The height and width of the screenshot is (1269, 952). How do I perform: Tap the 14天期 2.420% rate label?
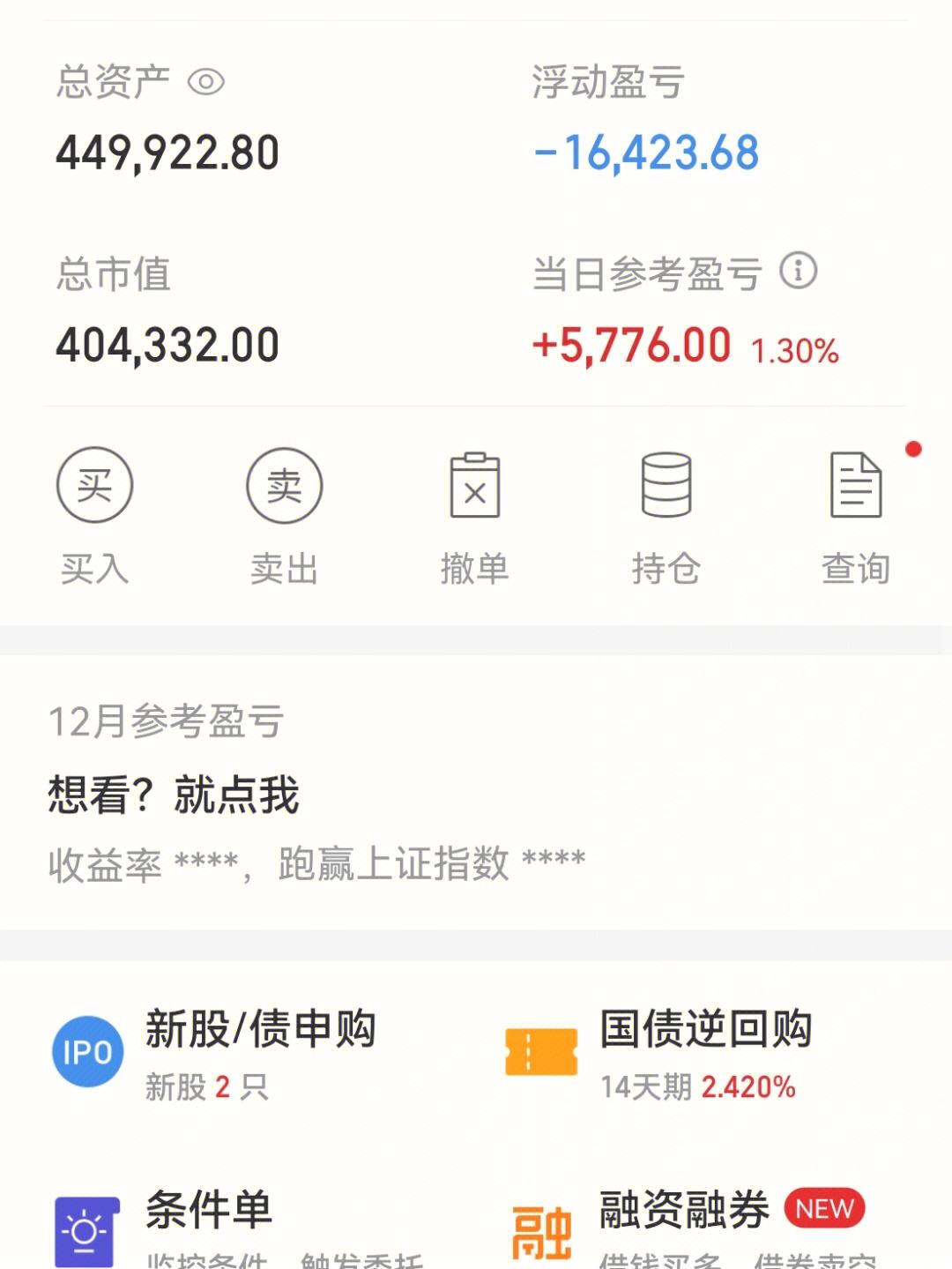(x=699, y=1087)
